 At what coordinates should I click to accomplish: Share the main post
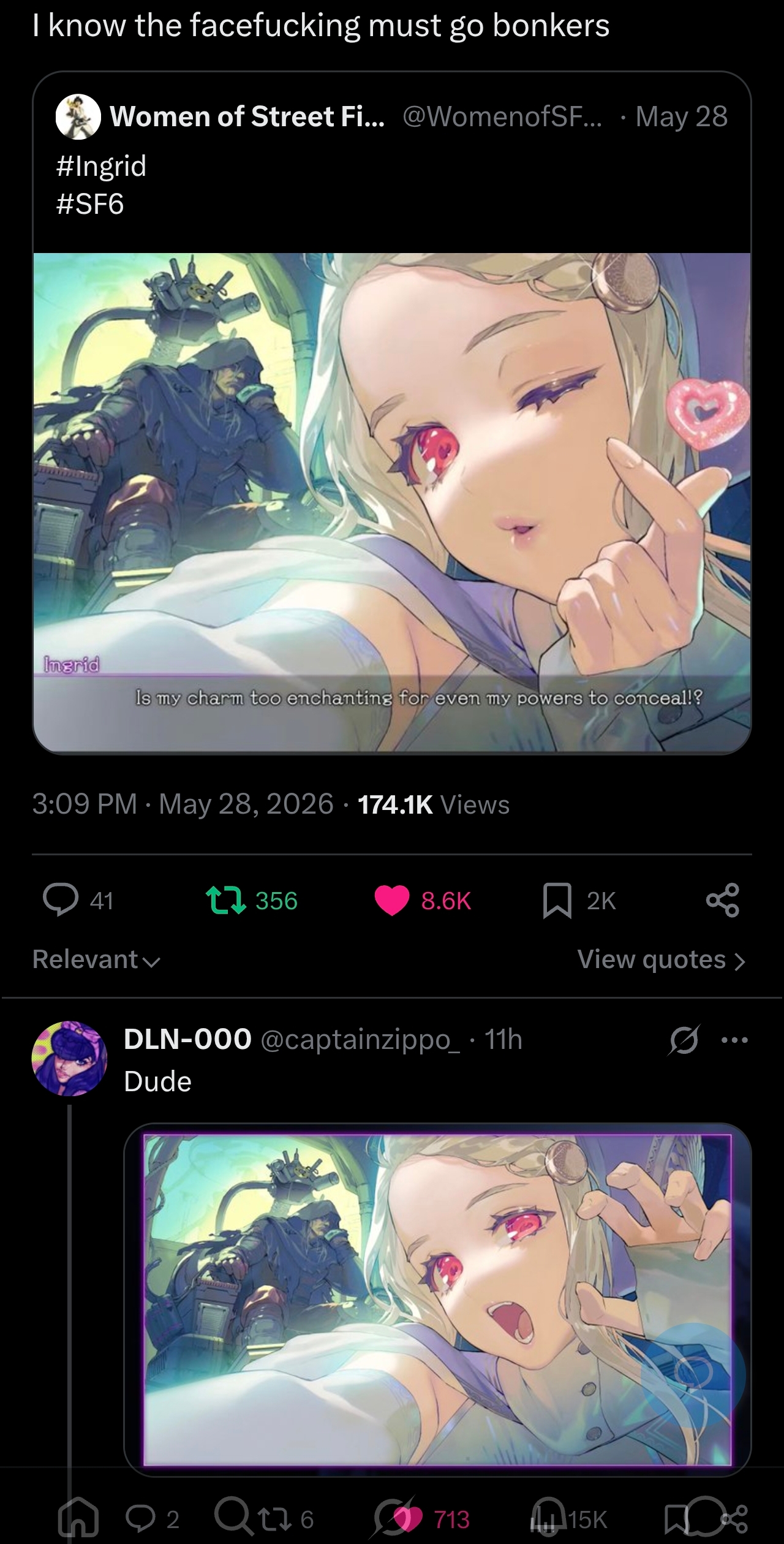[723, 900]
